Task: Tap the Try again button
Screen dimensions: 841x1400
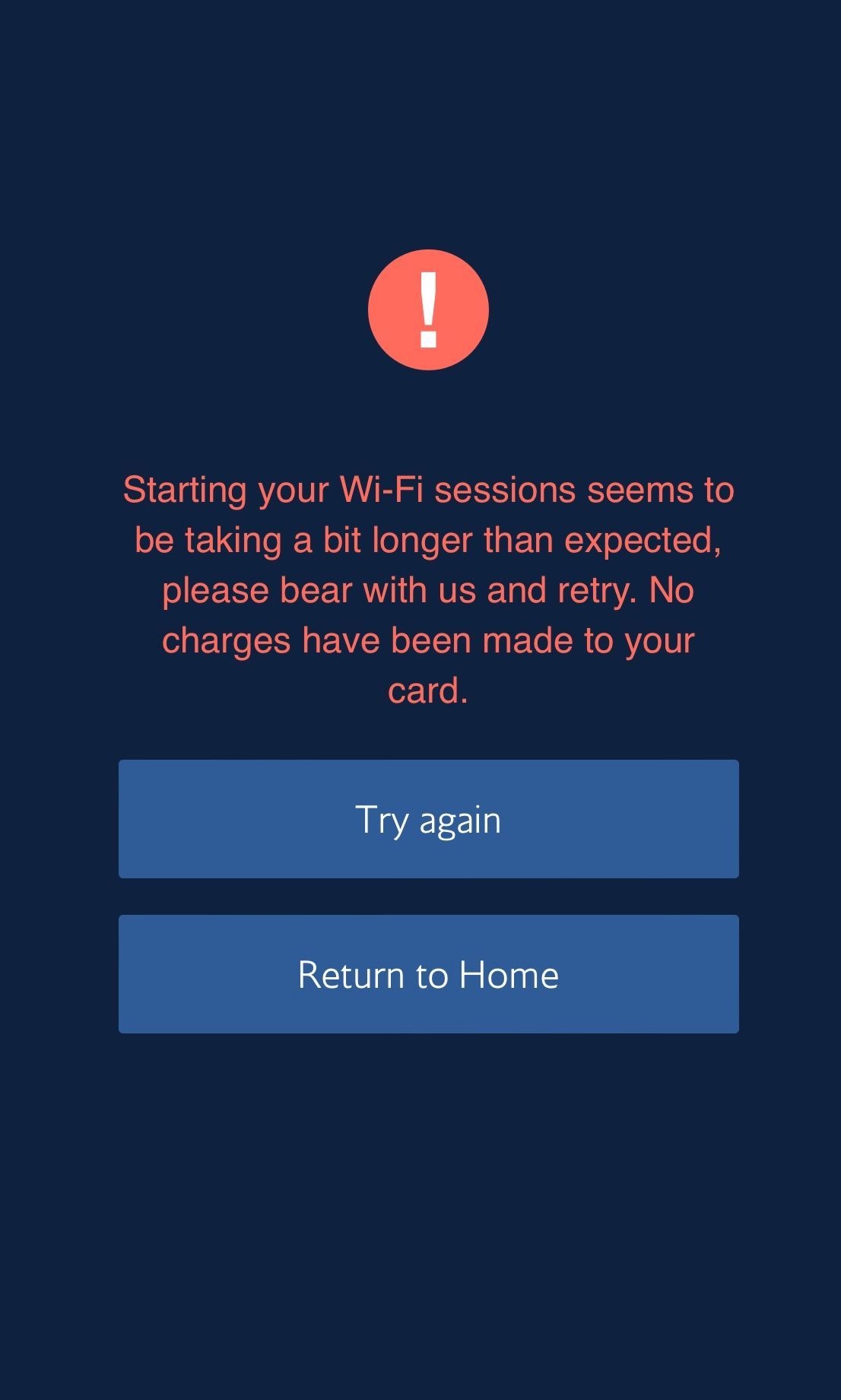Action: [428, 819]
